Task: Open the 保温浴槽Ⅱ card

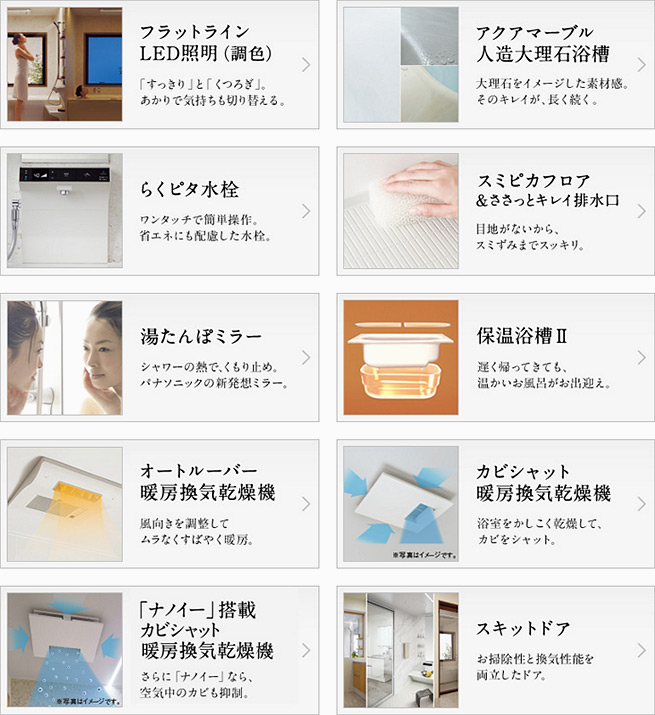Action: [495, 357]
